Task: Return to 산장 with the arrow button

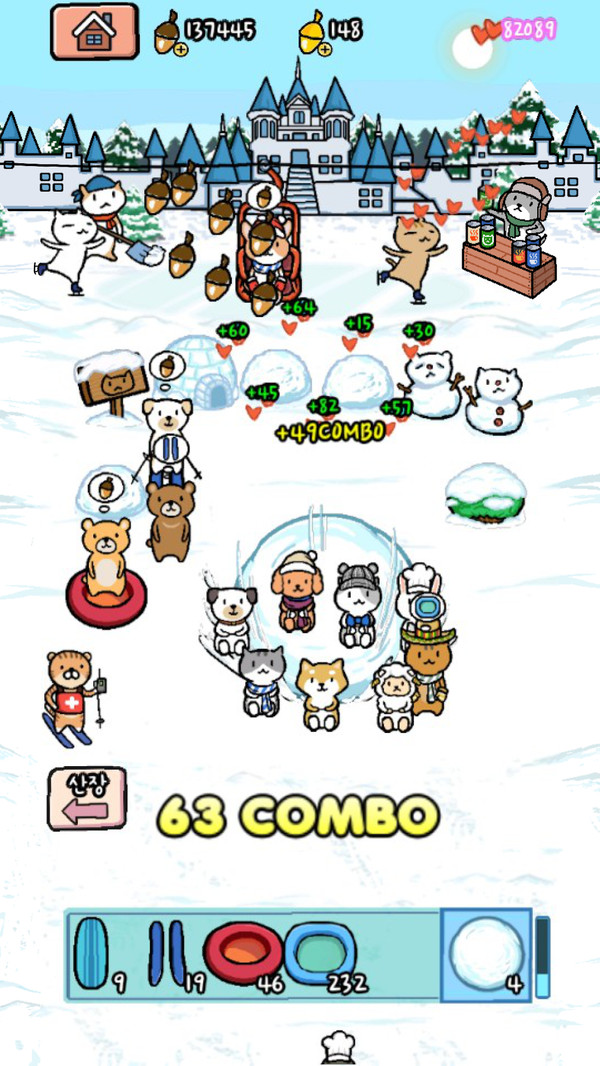Action: pyautogui.click(x=87, y=798)
